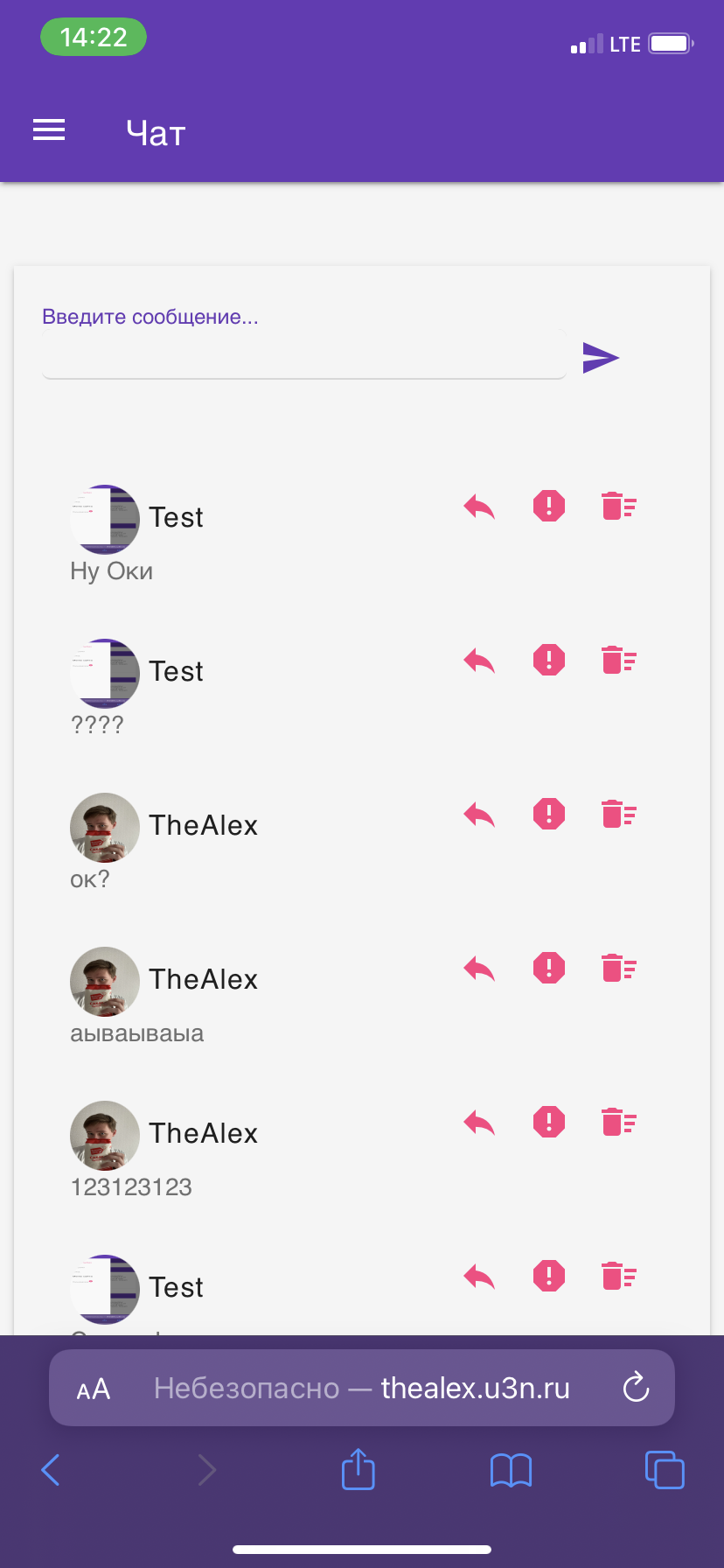Reply to TheAlex's "ок?" message
The image size is (724, 1568).
479,815
